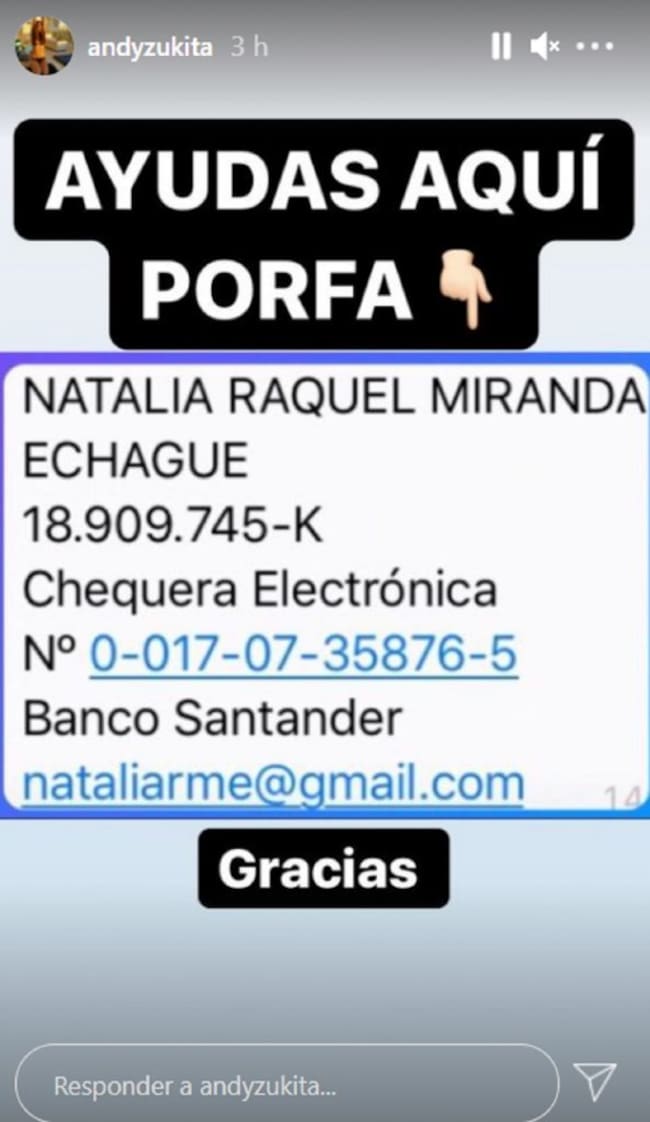Pause the story playback
Screen dimensions: 650x1122
pyautogui.click(x=501, y=46)
